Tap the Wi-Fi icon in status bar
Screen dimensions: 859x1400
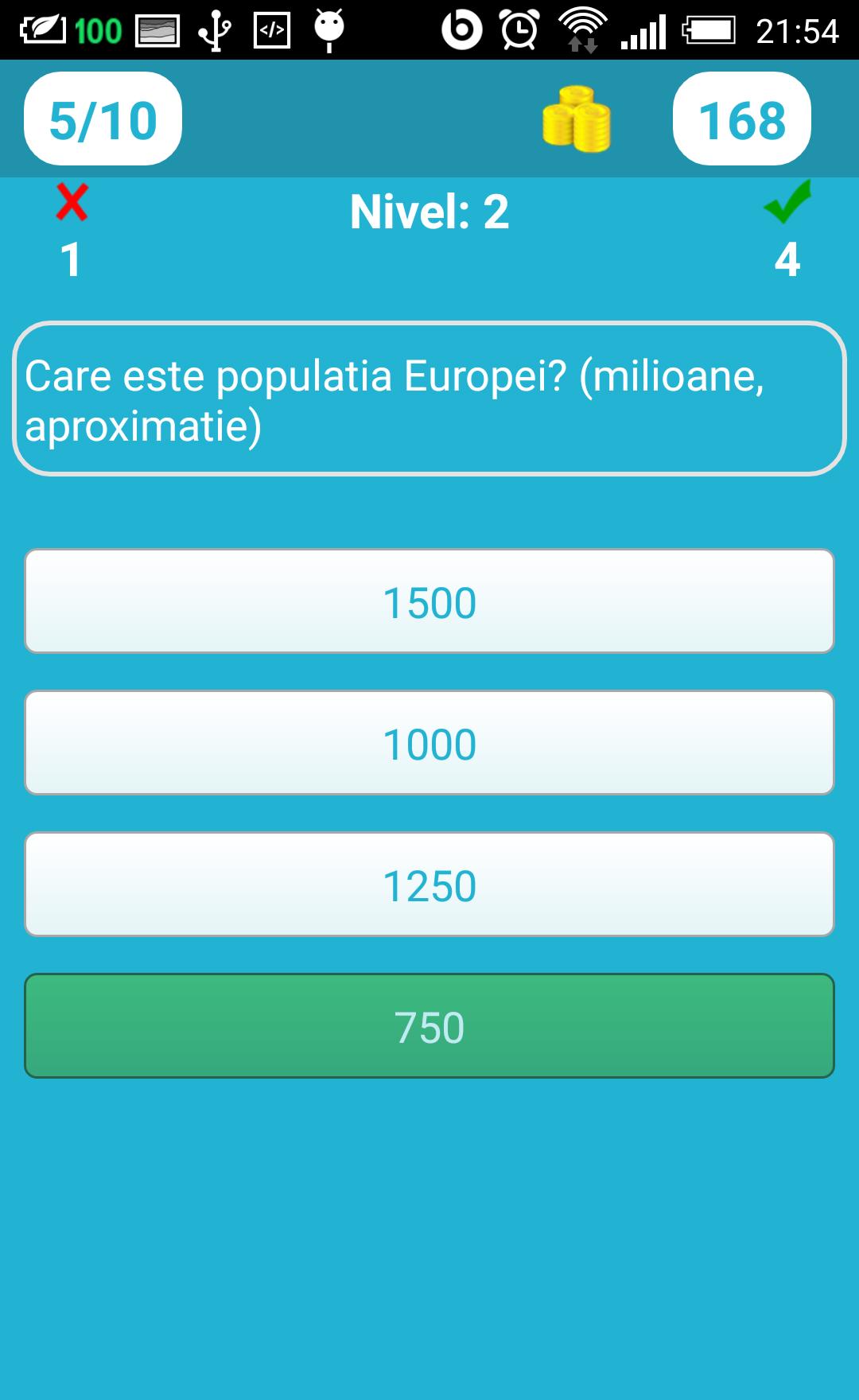pyautogui.click(x=583, y=30)
